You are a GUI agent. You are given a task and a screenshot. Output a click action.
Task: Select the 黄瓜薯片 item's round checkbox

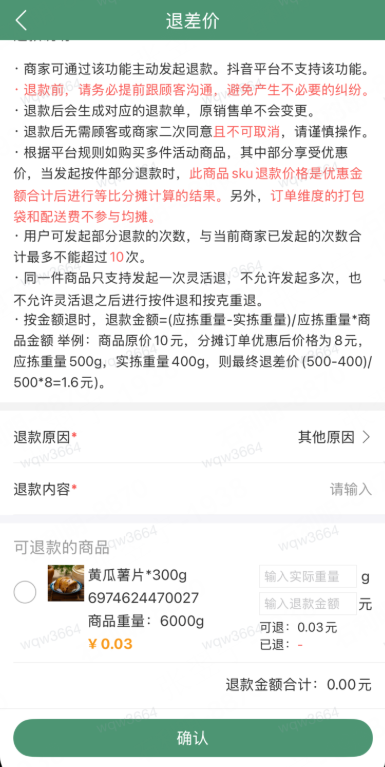24,593
